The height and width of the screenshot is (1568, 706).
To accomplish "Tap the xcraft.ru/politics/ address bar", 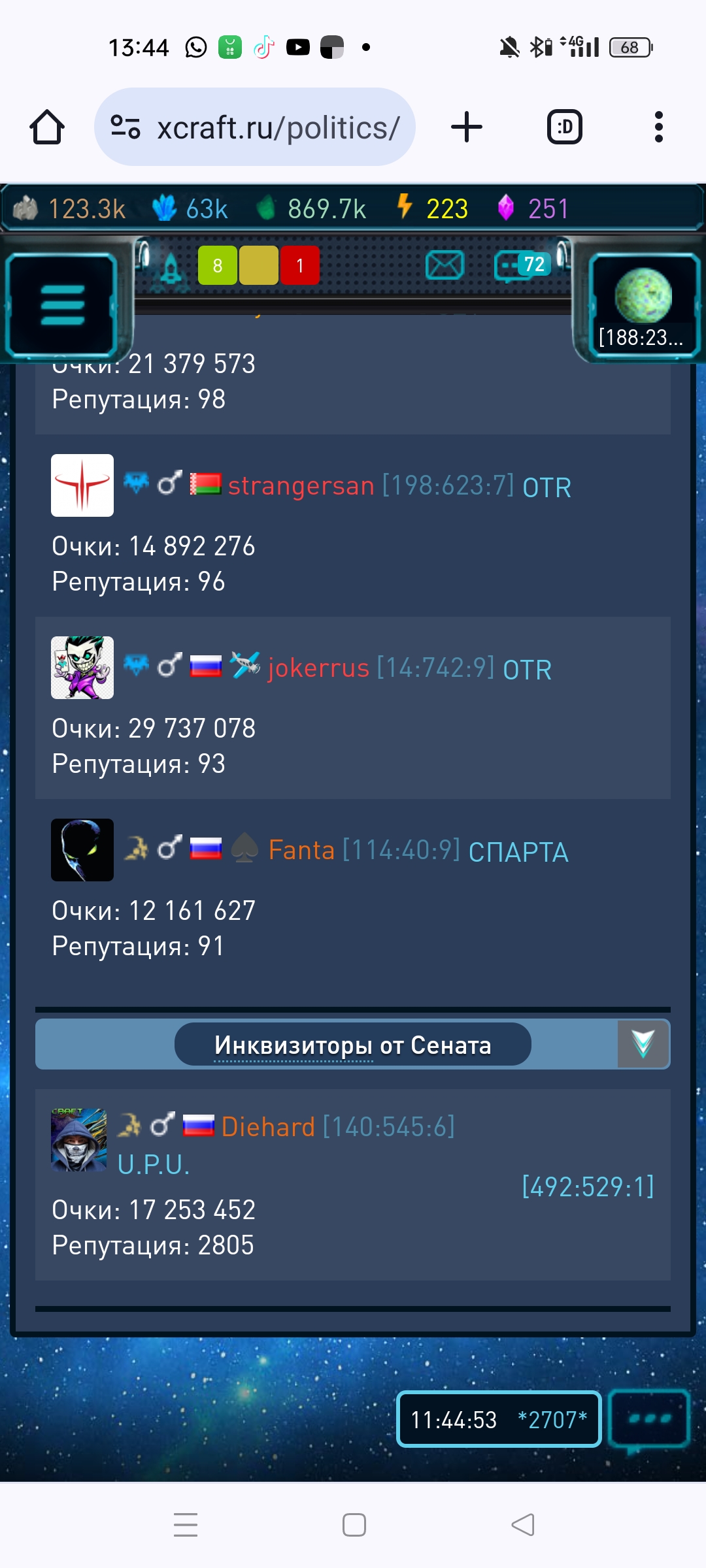I will coord(255,127).
